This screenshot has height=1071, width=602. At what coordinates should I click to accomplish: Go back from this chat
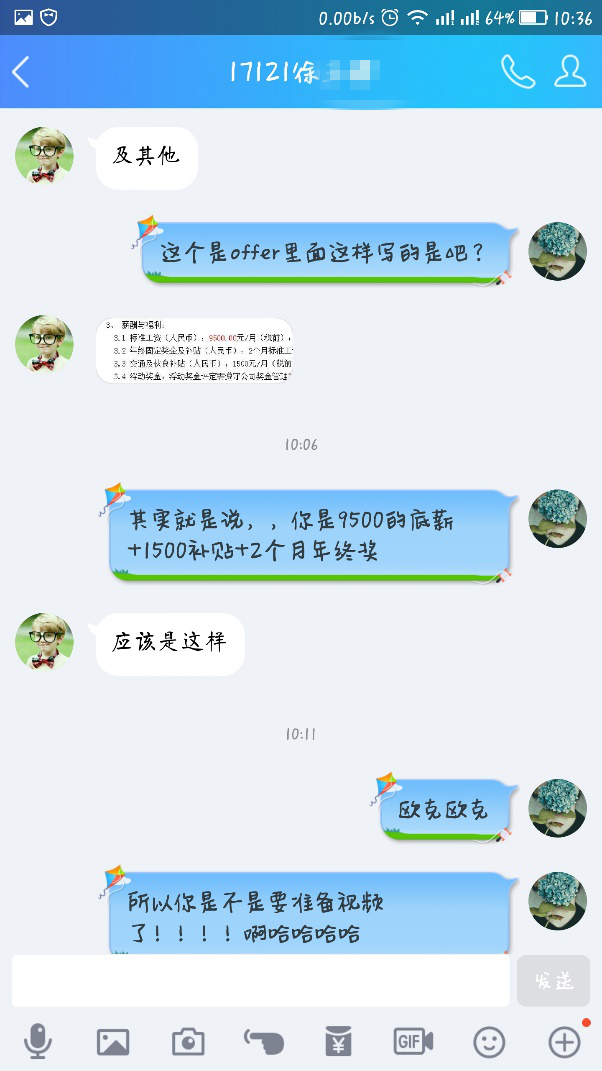22,72
